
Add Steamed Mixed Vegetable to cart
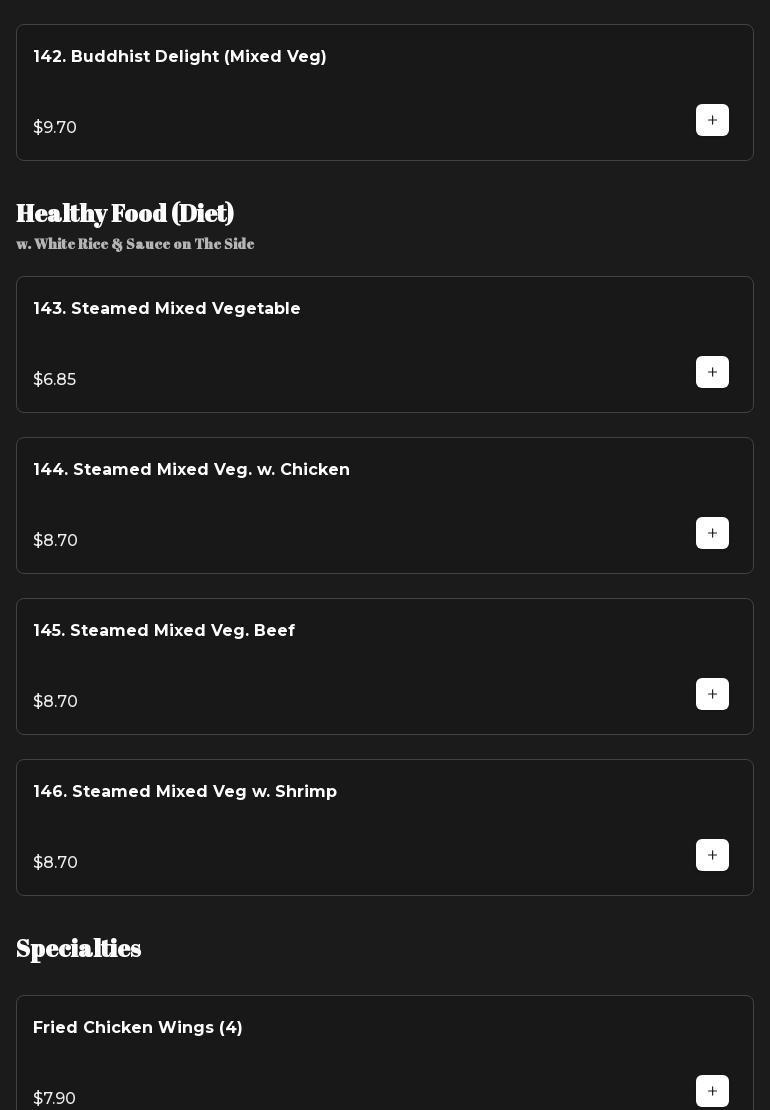click(712, 372)
